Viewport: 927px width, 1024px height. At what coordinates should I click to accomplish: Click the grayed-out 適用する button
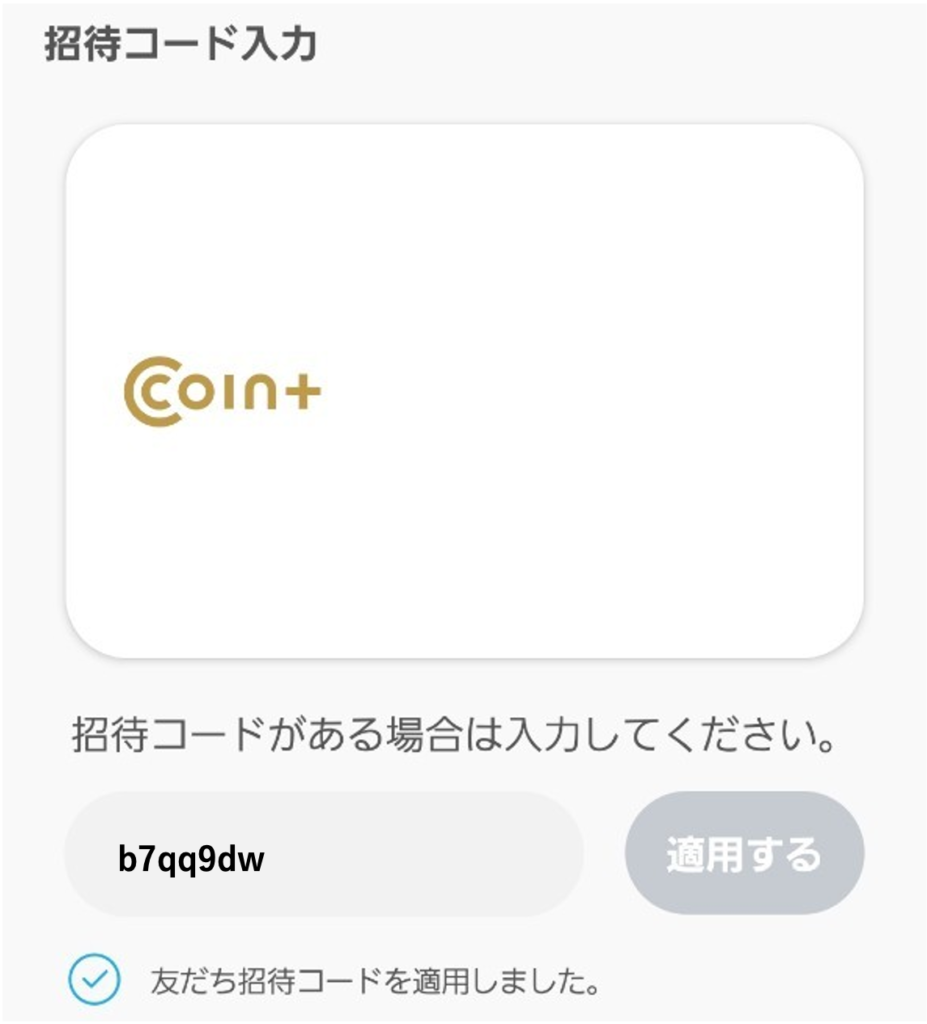click(x=743, y=853)
